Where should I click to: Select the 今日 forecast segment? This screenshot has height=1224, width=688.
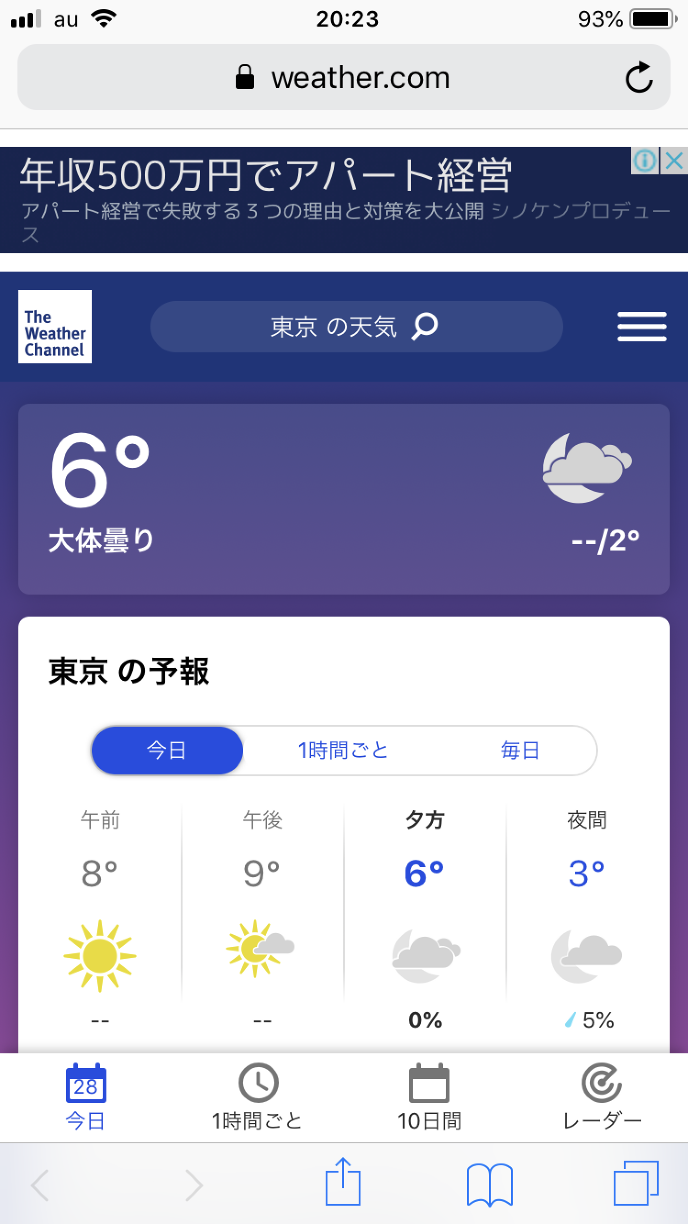pyautogui.click(x=167, y=751)
